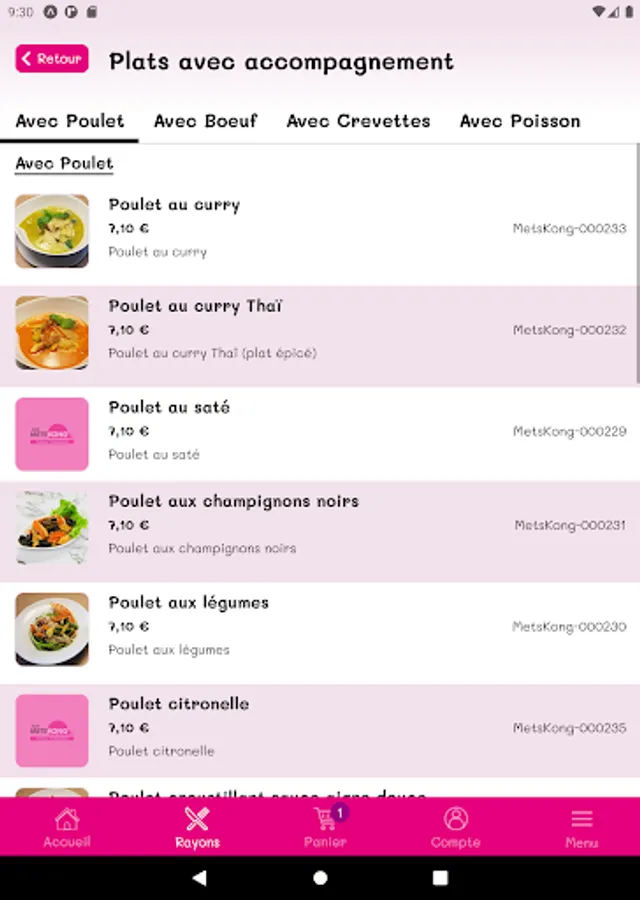Open the Panier cart tab
Screen dimensions: 640x900
pyautogui.click(x=326, y=828)
